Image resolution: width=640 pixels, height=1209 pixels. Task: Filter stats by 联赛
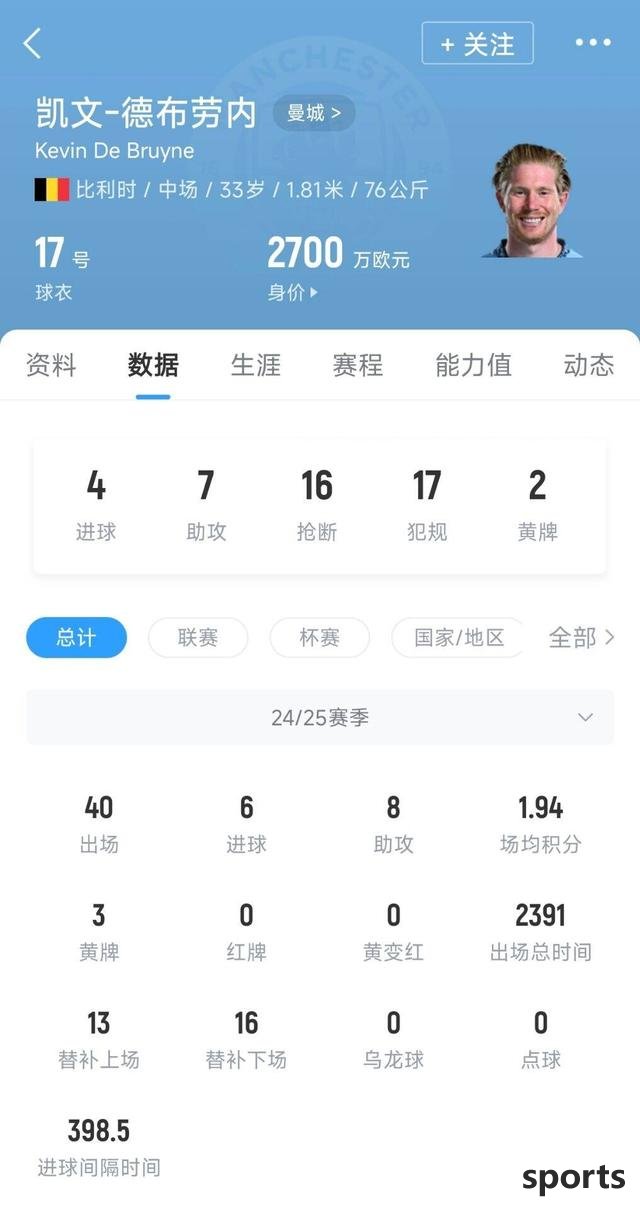[198, 637]
